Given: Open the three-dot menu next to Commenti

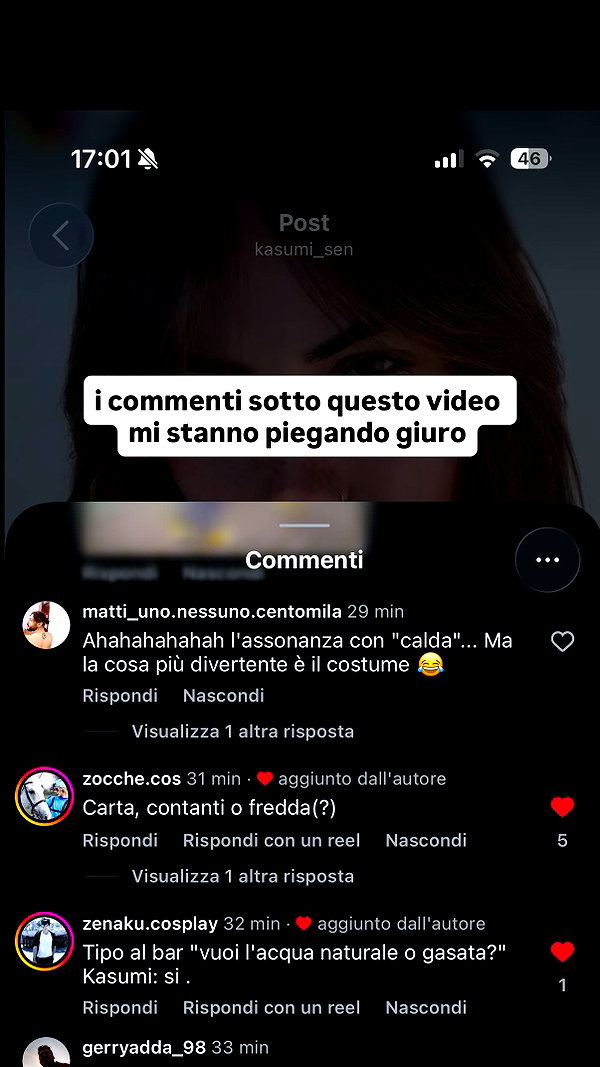Looking at the screenshot, I should coord(548,560).
